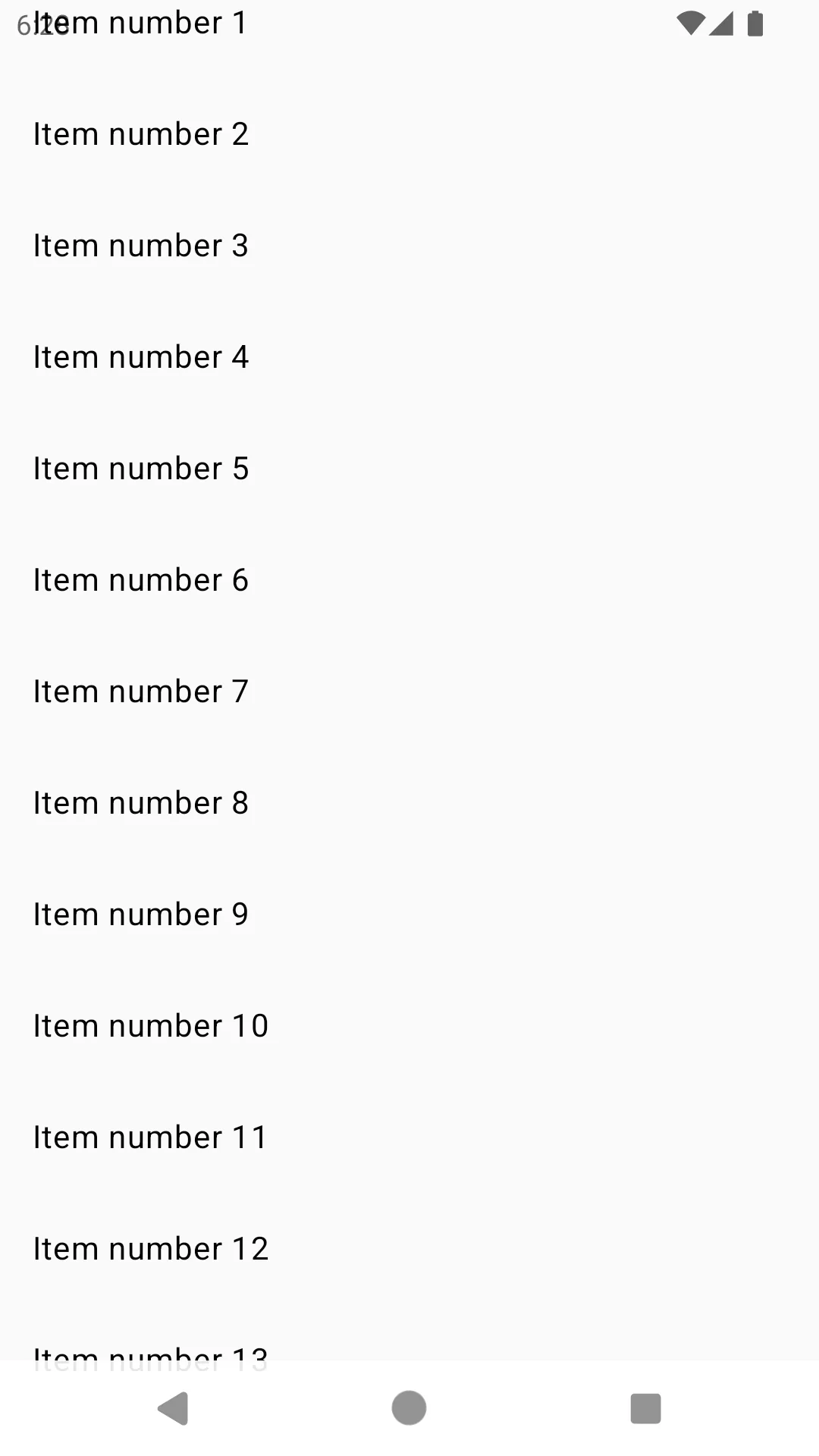The width and height of the screenshot is (819, 1456).
Task: Open Item number 6 in the list
Action: click(x=141, y=580)
